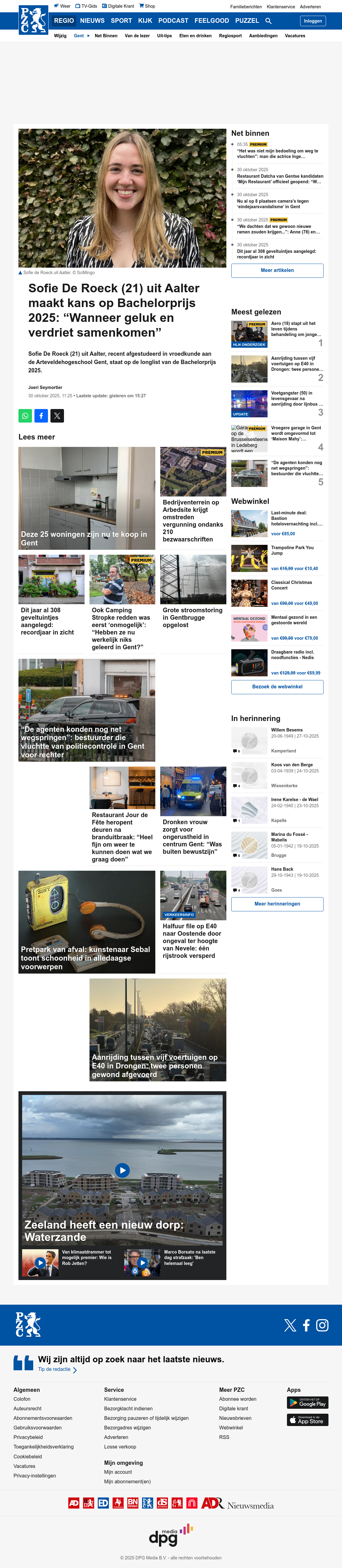Open the Instagram icon in footer
The width and height of the screenshot is (342, 1568).
323,1325
